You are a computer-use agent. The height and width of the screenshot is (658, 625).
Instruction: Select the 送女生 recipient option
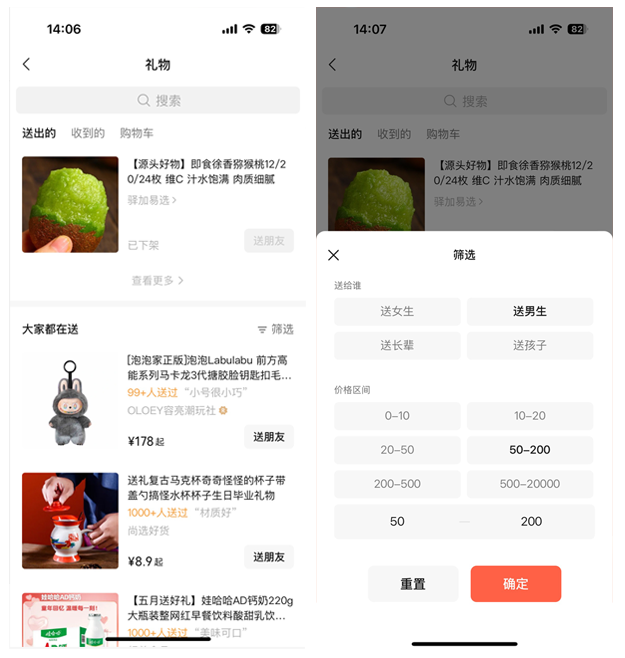coord(397,311)
